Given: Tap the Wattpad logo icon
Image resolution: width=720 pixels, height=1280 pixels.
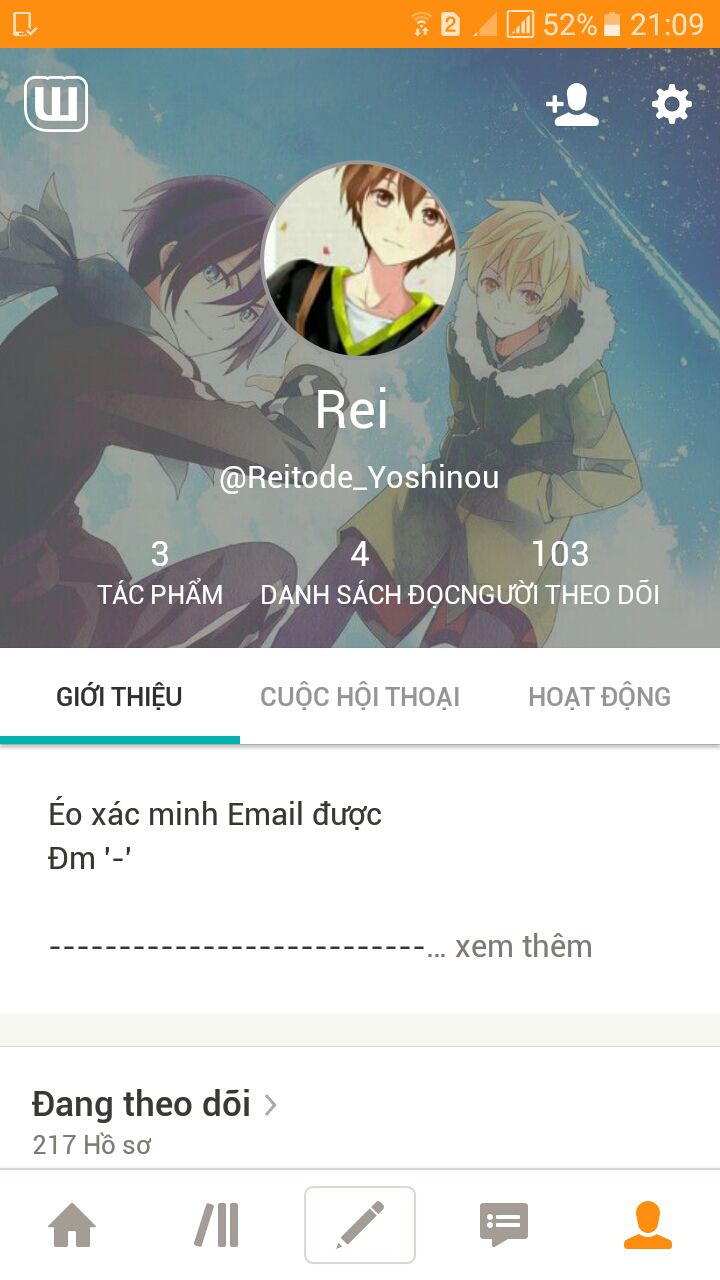Looking at the screenshot, I should click(x=56, y=104).
